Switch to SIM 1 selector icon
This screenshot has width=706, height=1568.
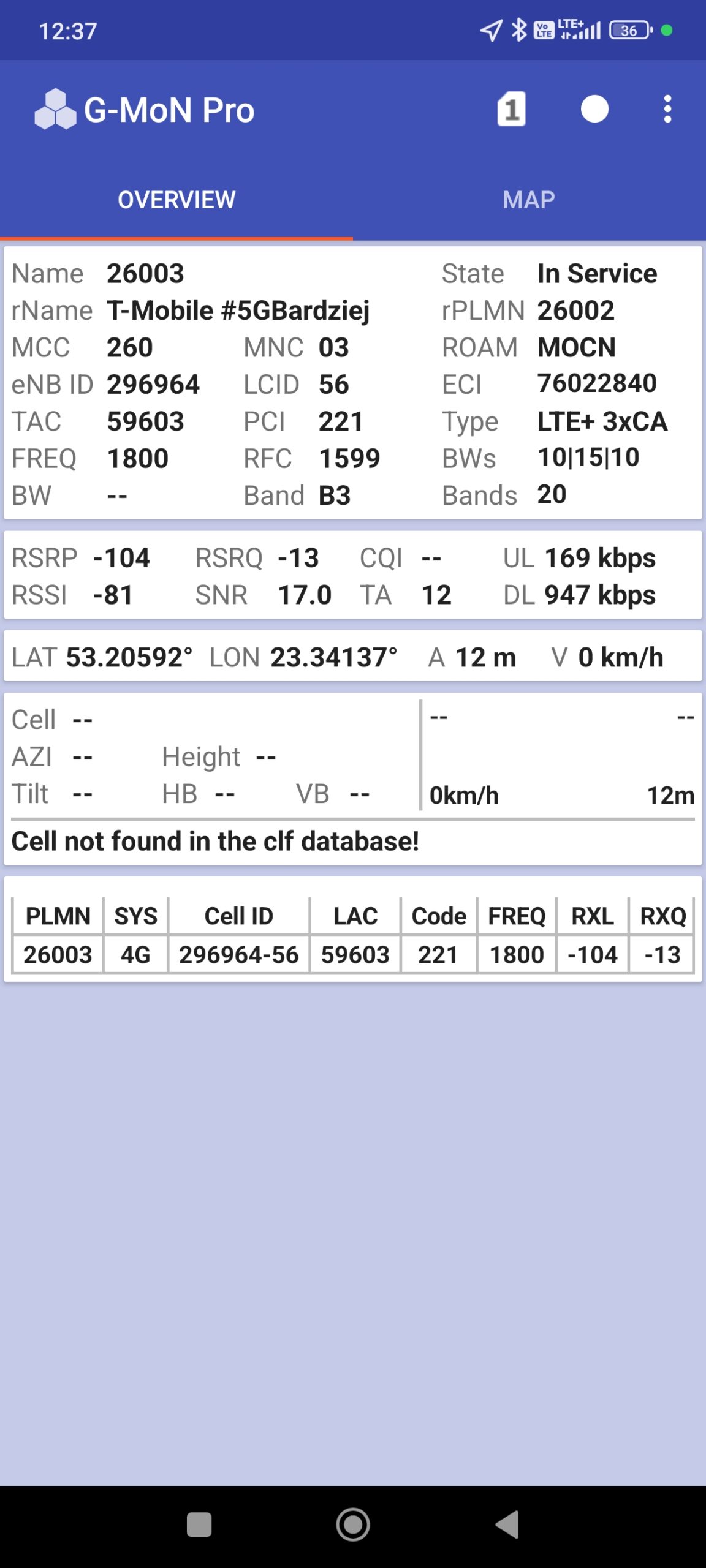(511, 110)
